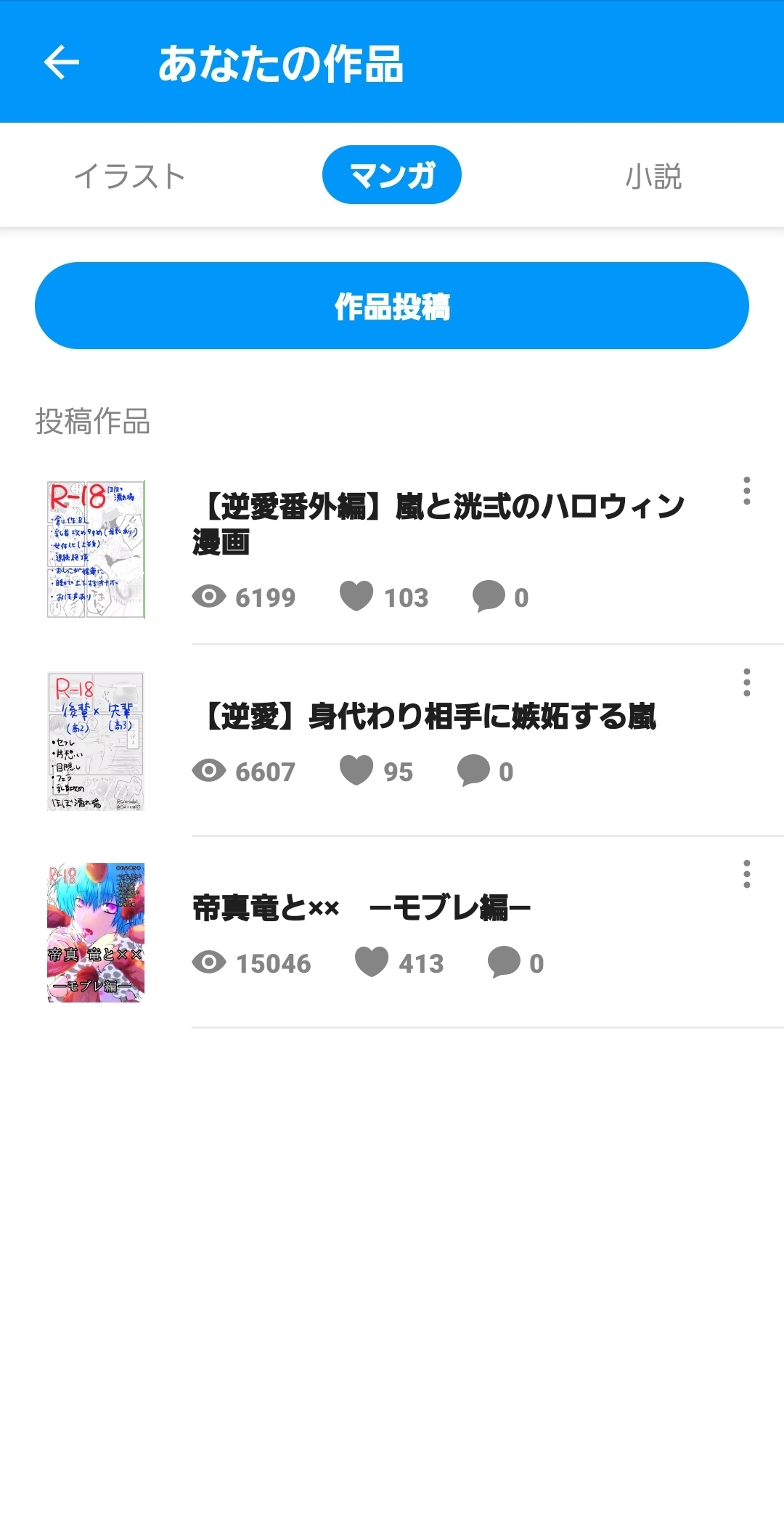The height and width of the screenshot is (1523, 784).
Task: Select the マンガ tab
Action: pos(392,175)
